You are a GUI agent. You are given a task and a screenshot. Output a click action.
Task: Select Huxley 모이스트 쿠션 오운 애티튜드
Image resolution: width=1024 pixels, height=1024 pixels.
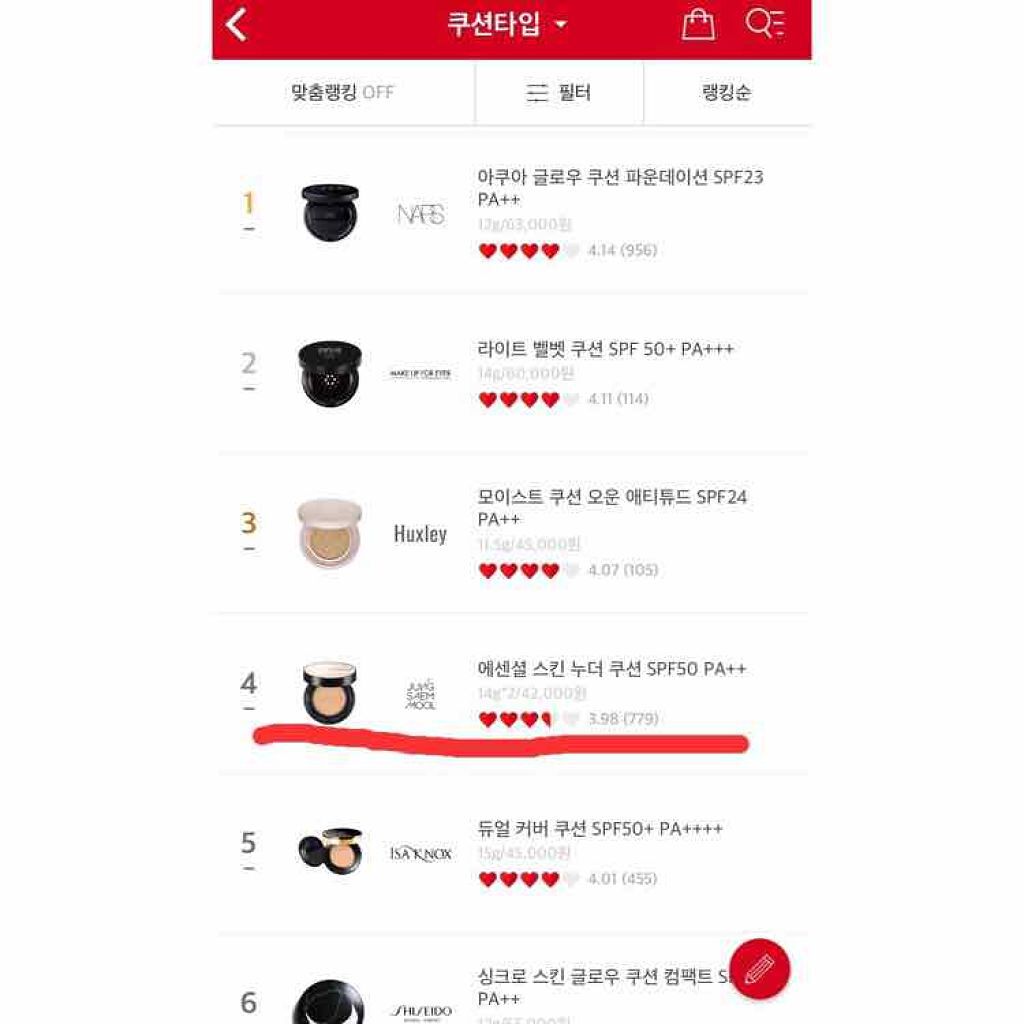[x=612, y=508]
